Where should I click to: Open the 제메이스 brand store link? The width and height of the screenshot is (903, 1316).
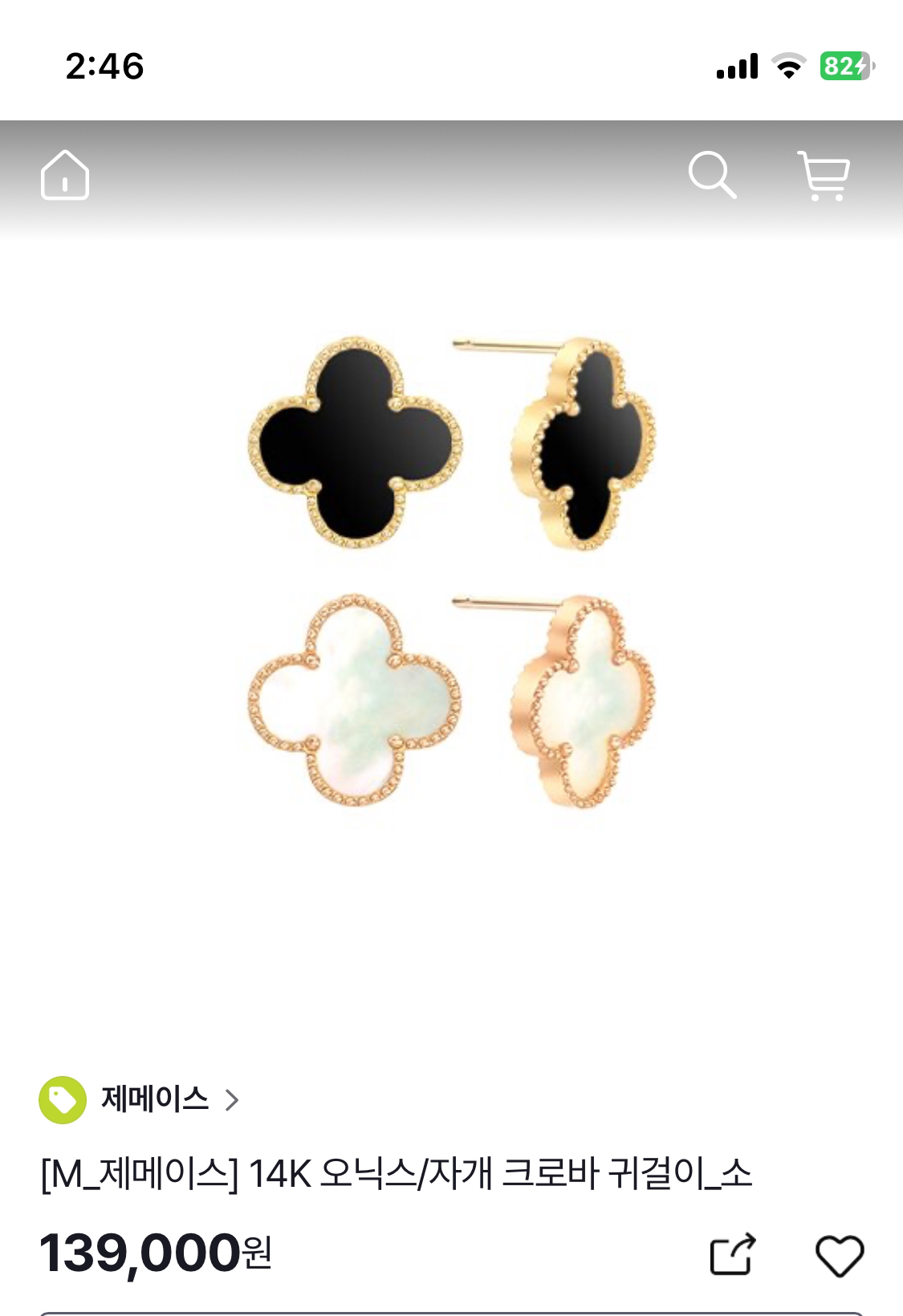click(154, 1099)
